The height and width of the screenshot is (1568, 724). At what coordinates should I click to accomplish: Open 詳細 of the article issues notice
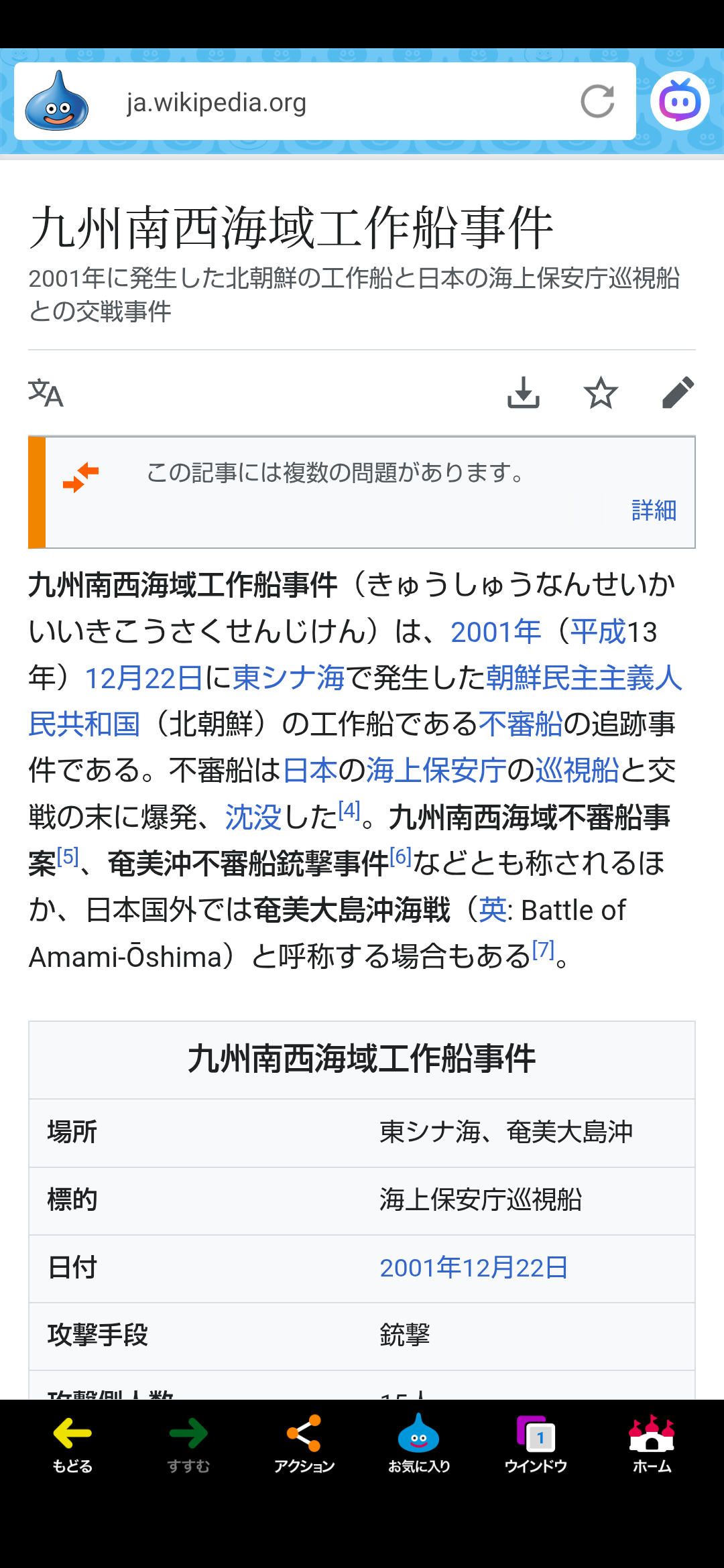(x=654, y=511)
